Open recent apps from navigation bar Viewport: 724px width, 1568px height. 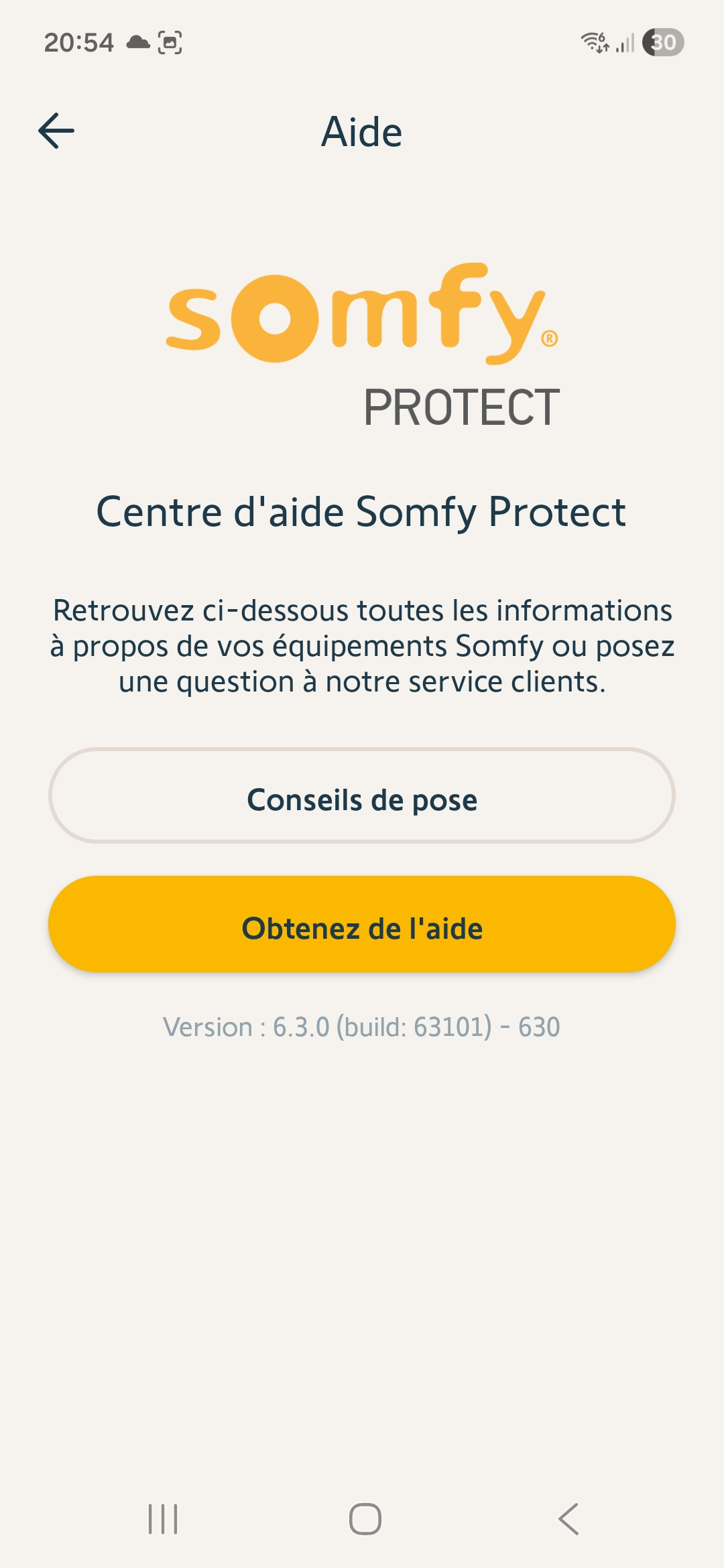[163, 1519]
